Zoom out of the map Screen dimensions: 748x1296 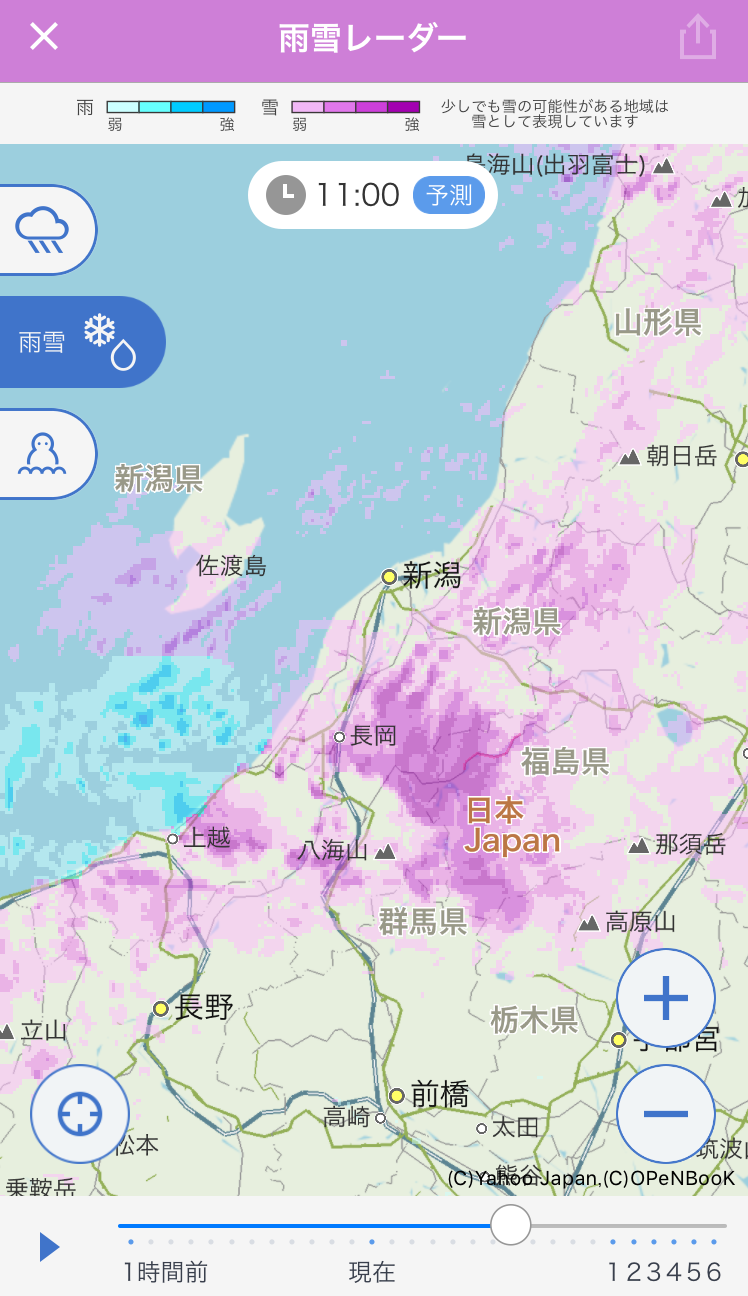point(666,1114)
